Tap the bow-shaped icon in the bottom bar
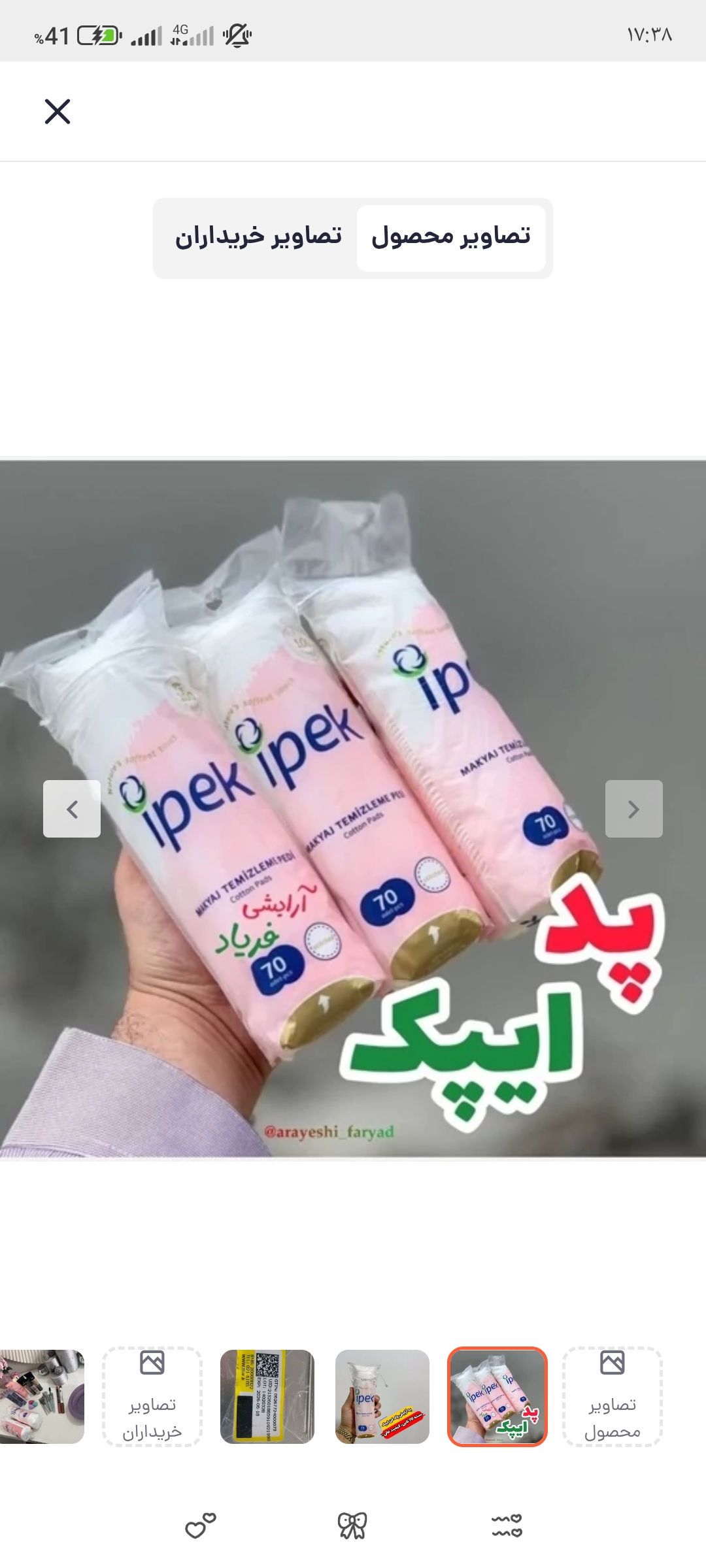Image resolution: width=706 pixels, height=1568 pixels. point(352,1526)
